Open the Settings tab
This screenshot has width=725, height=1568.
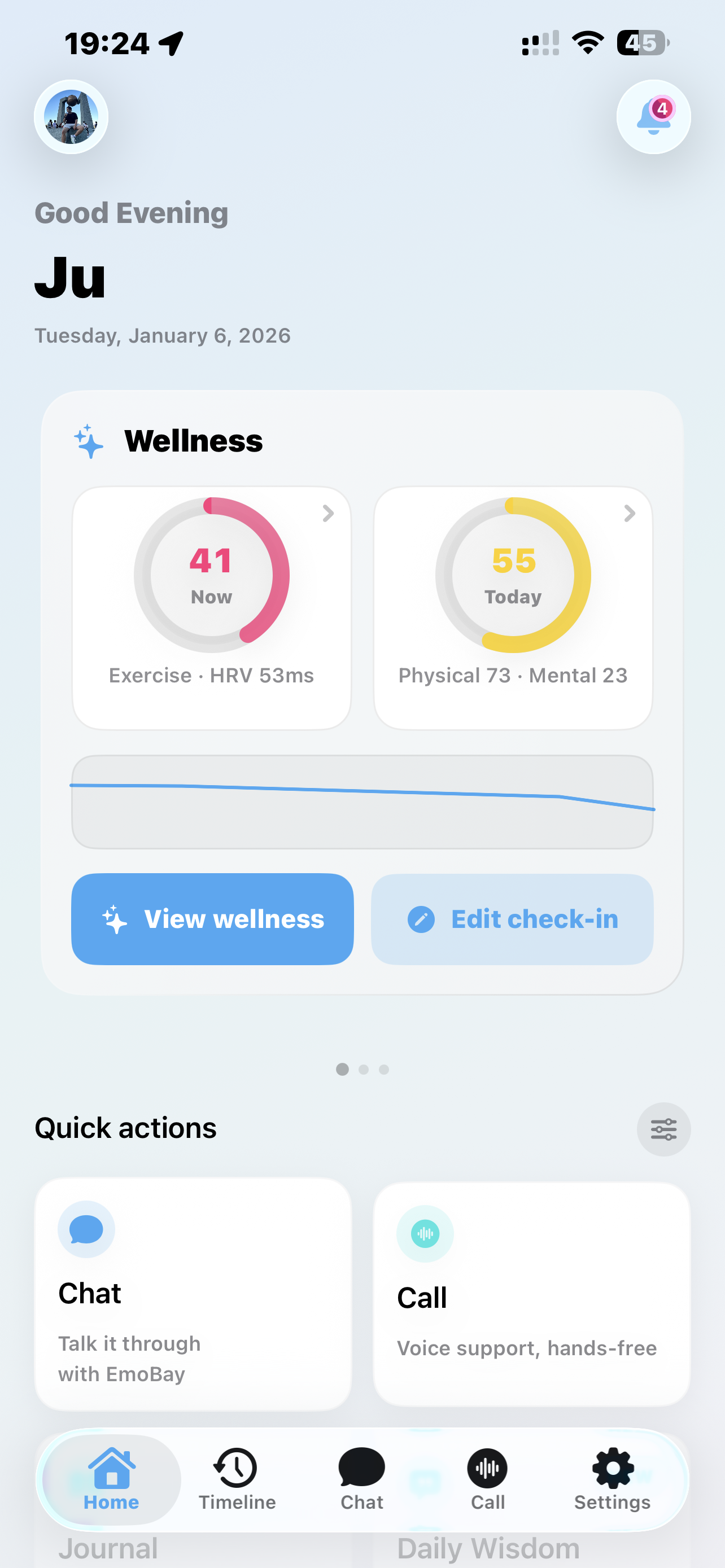[x=613, y=1479]
